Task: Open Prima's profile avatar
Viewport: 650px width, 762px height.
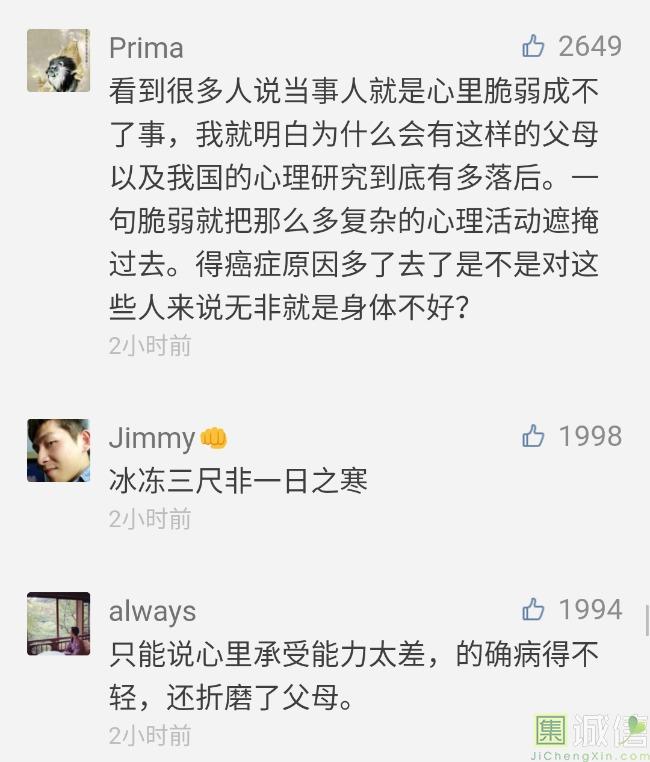Action: [58, 61]
